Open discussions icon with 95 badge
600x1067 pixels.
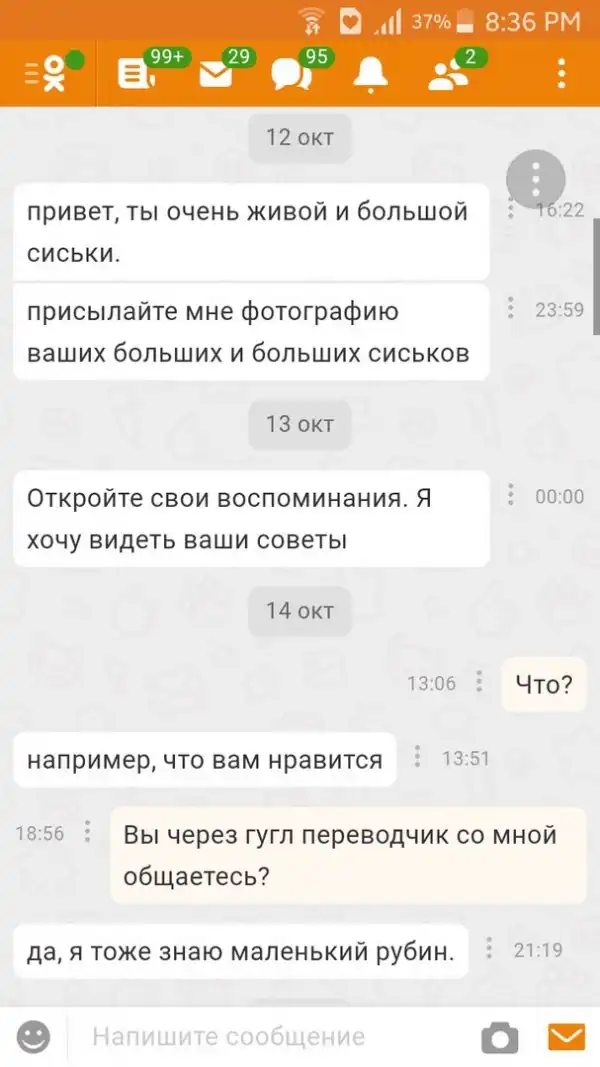point(291,74)
